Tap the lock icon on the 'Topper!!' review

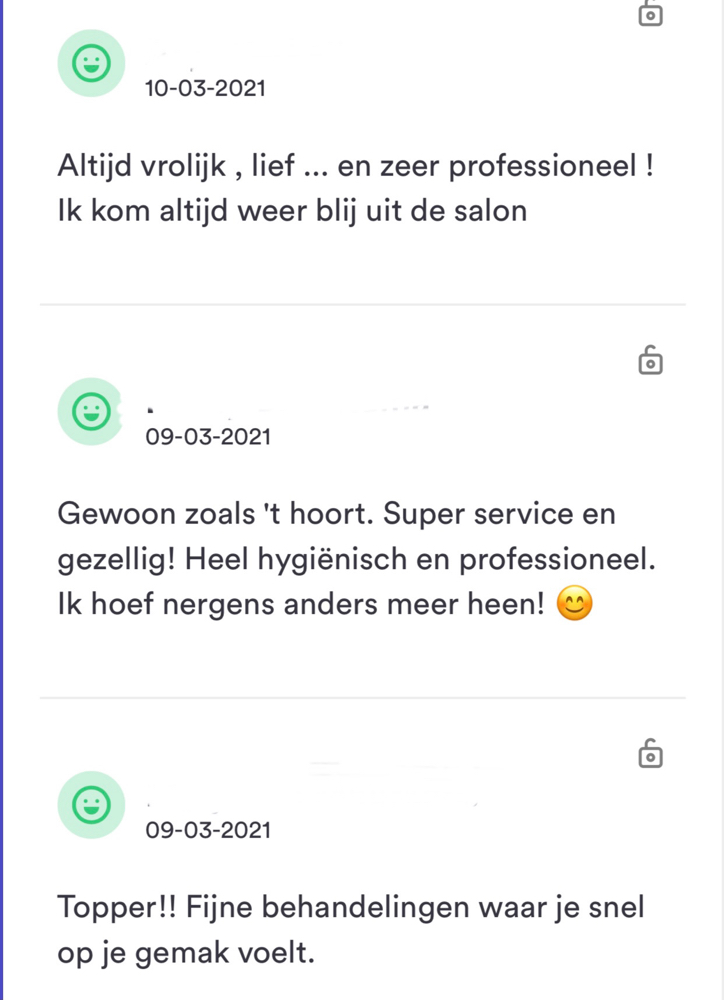tap(651, 754)
